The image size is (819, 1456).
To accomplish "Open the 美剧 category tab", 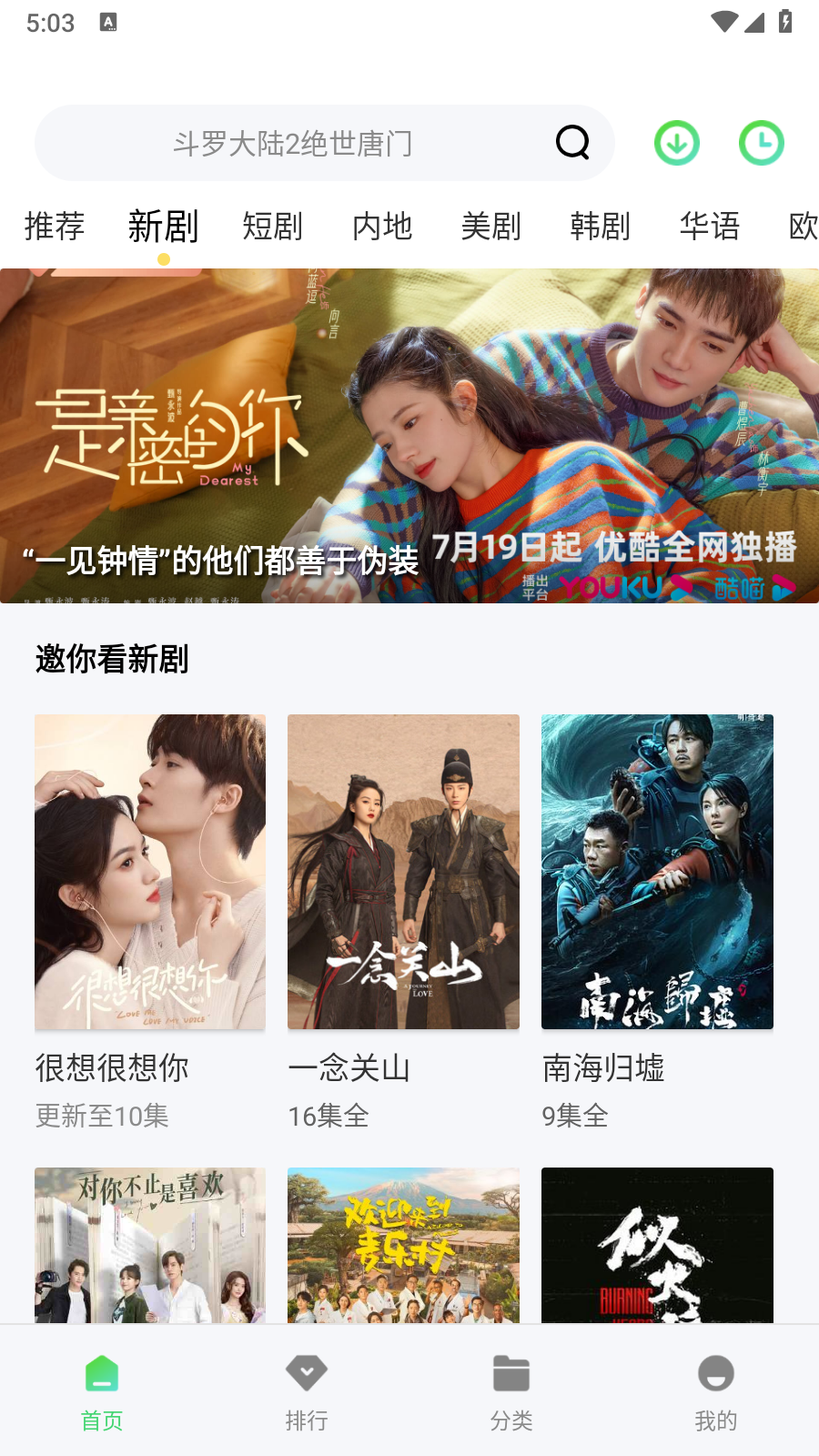I will pos(490,227).
